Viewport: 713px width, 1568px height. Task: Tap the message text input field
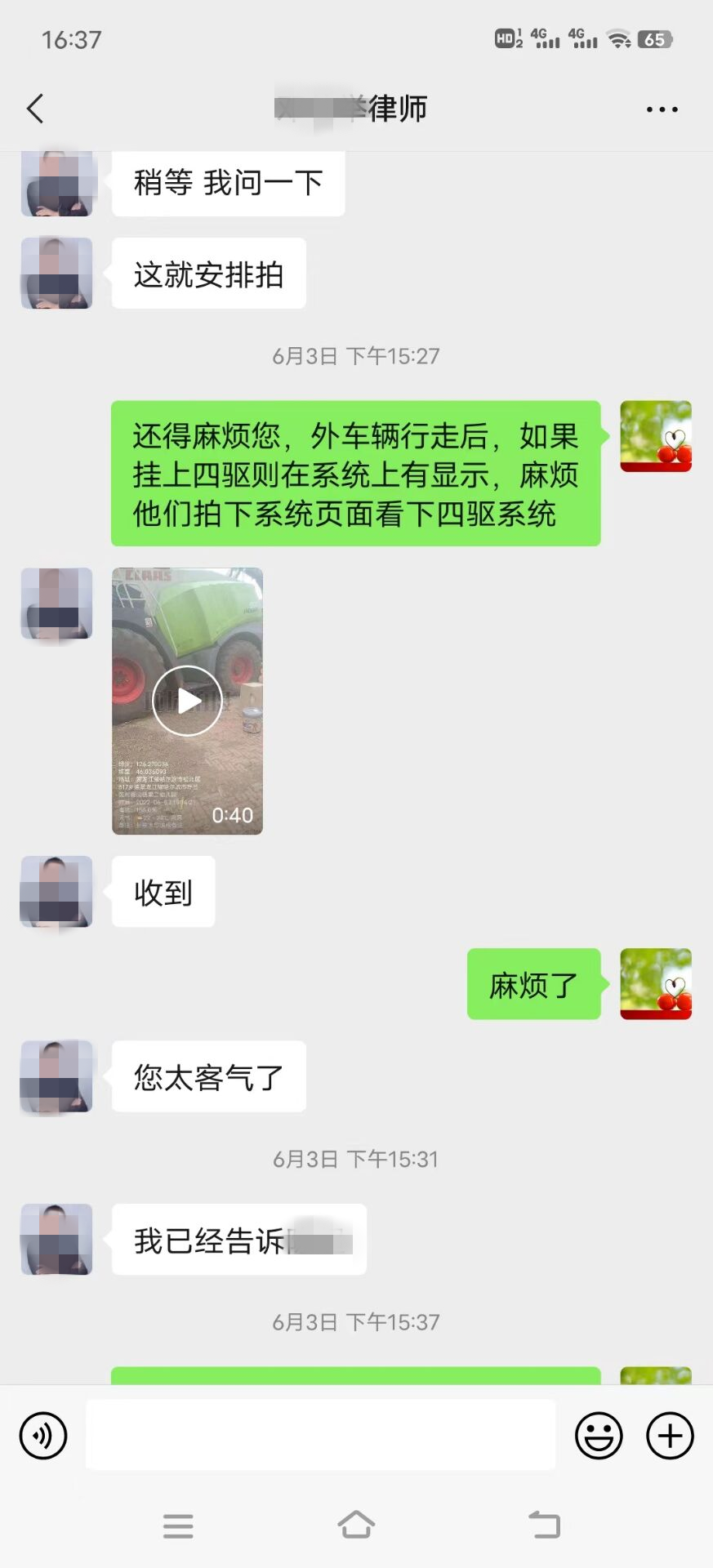(x=321, y=1435)
